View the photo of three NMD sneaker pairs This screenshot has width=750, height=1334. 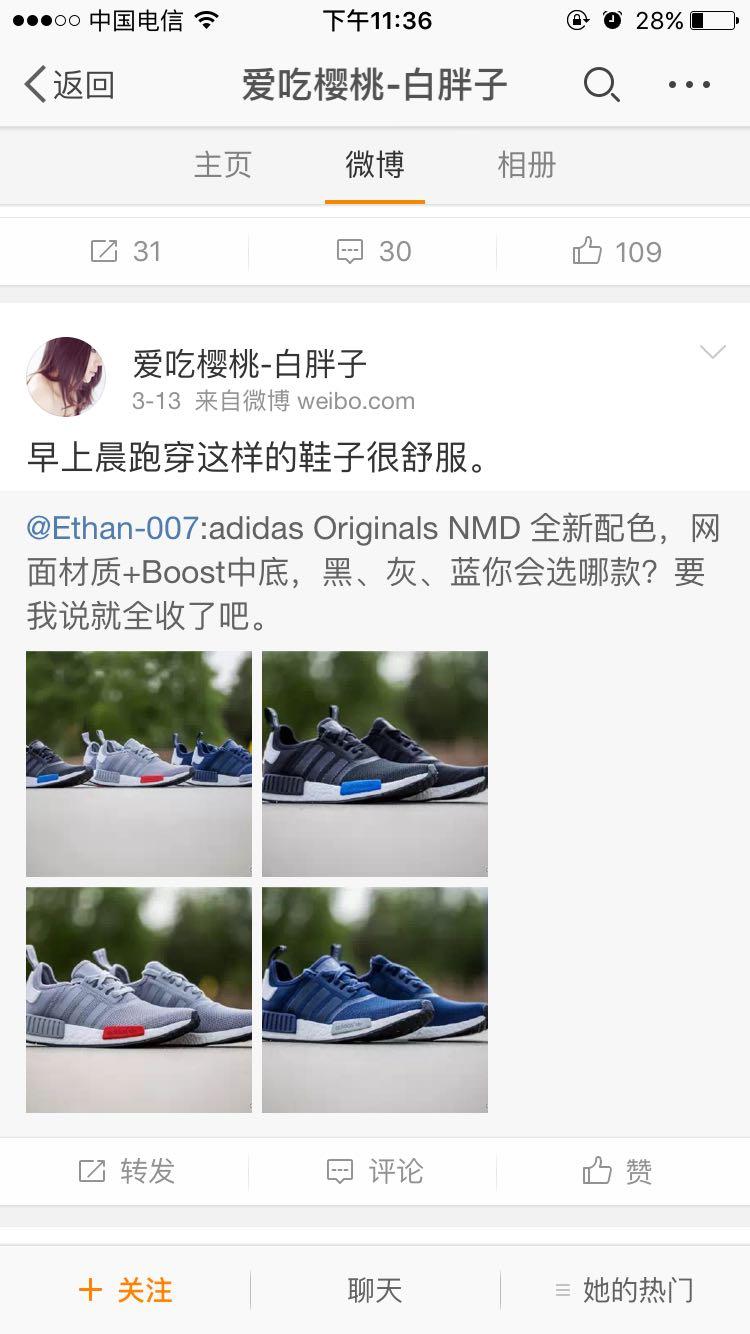click(139, 764)
